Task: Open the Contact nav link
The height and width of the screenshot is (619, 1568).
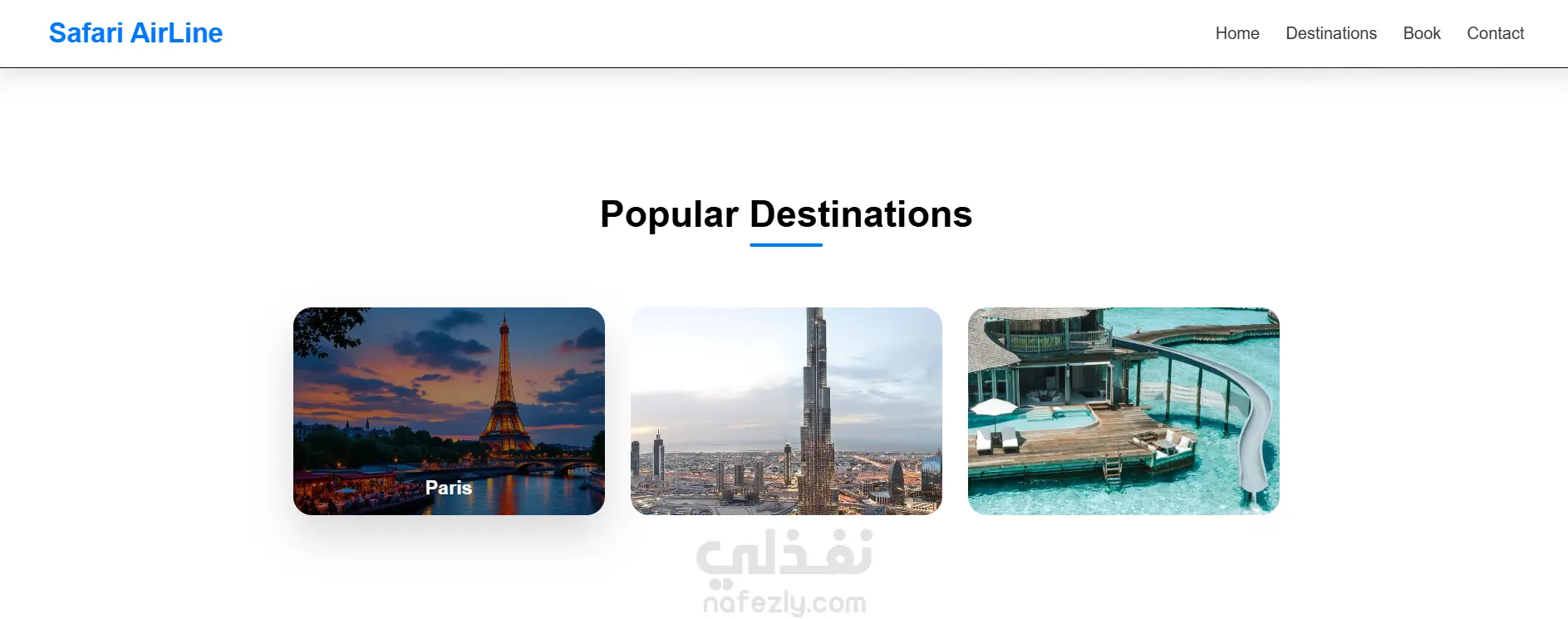Action: pos(1495,33)
